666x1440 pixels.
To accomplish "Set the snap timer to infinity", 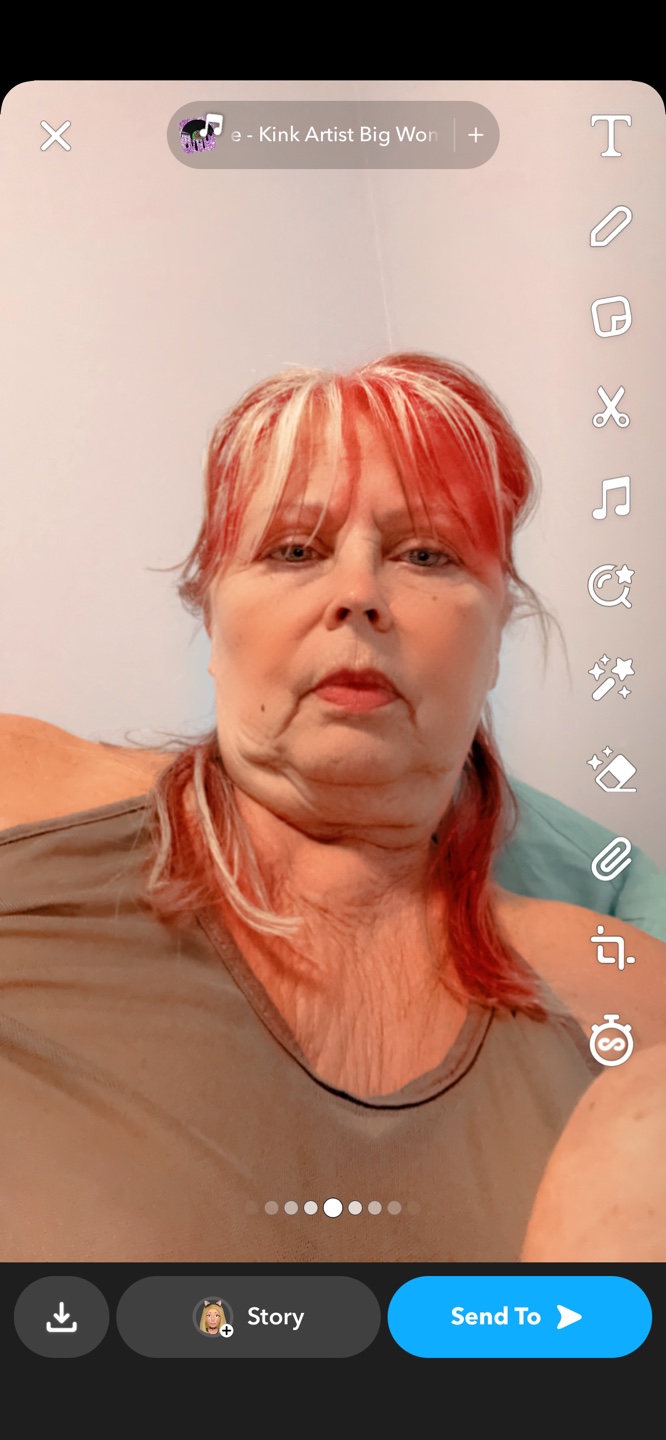I will [x=610, y=1040].
